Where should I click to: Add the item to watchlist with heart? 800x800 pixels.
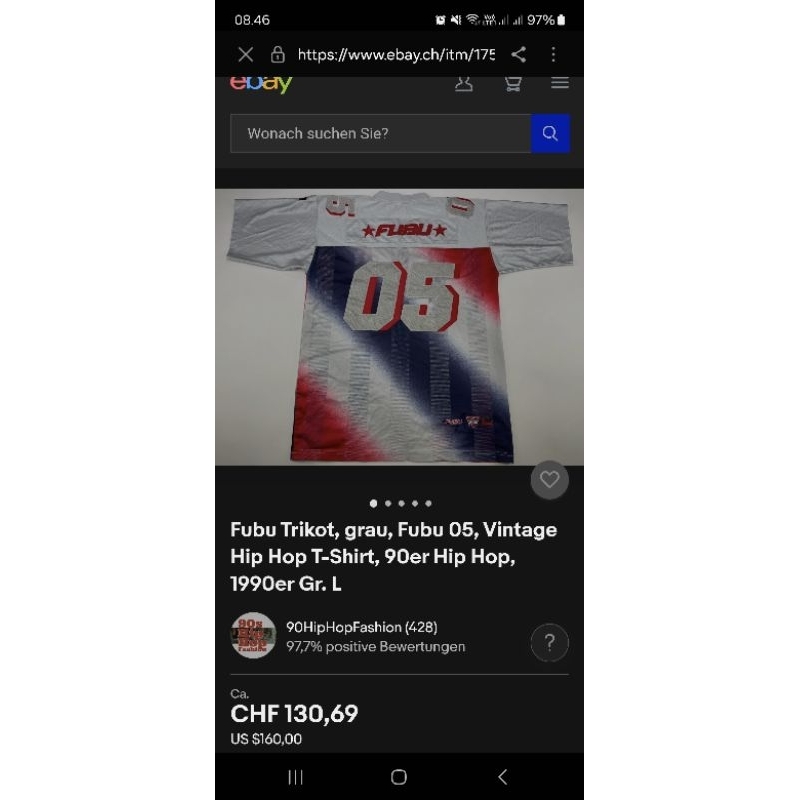coord(549,480)
